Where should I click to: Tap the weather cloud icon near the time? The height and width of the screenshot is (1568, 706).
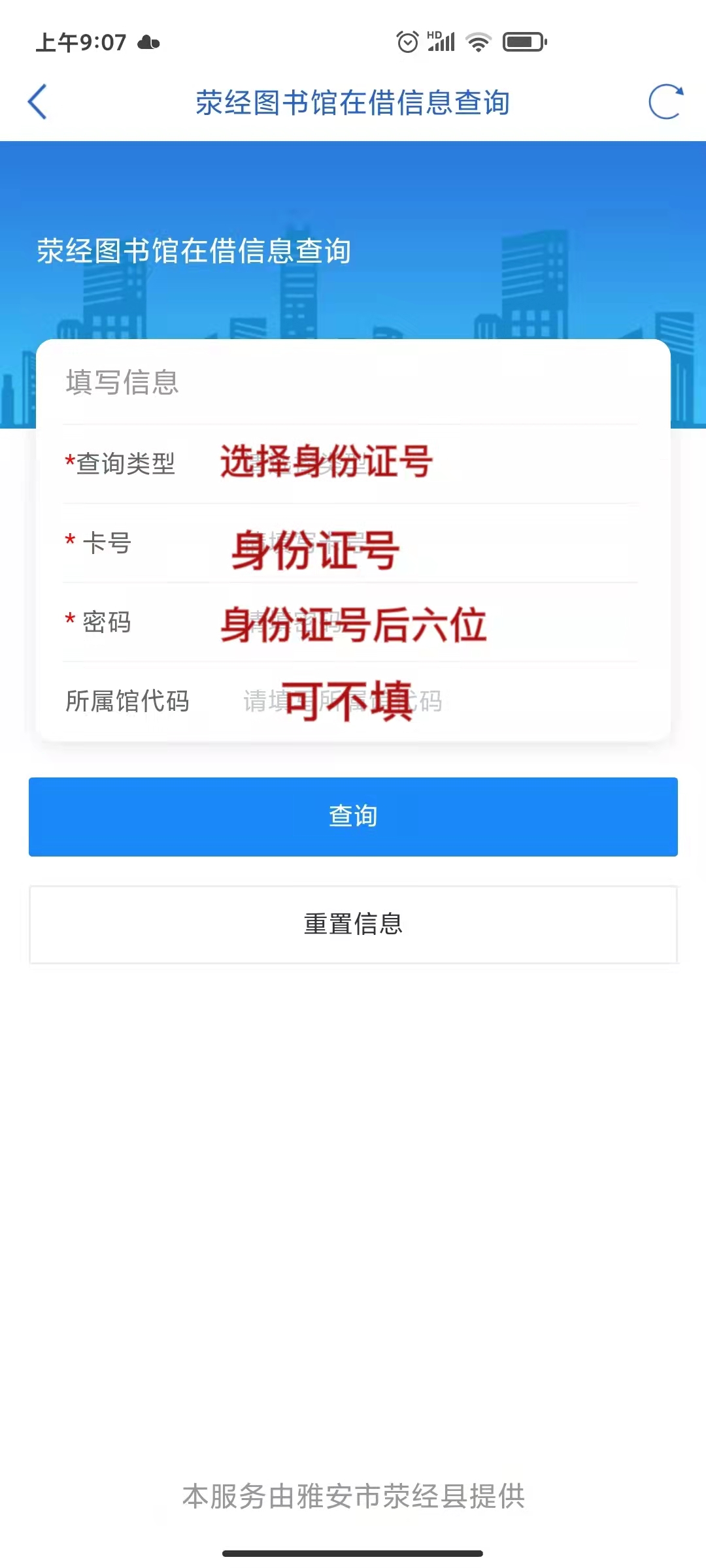click(149, 43)
